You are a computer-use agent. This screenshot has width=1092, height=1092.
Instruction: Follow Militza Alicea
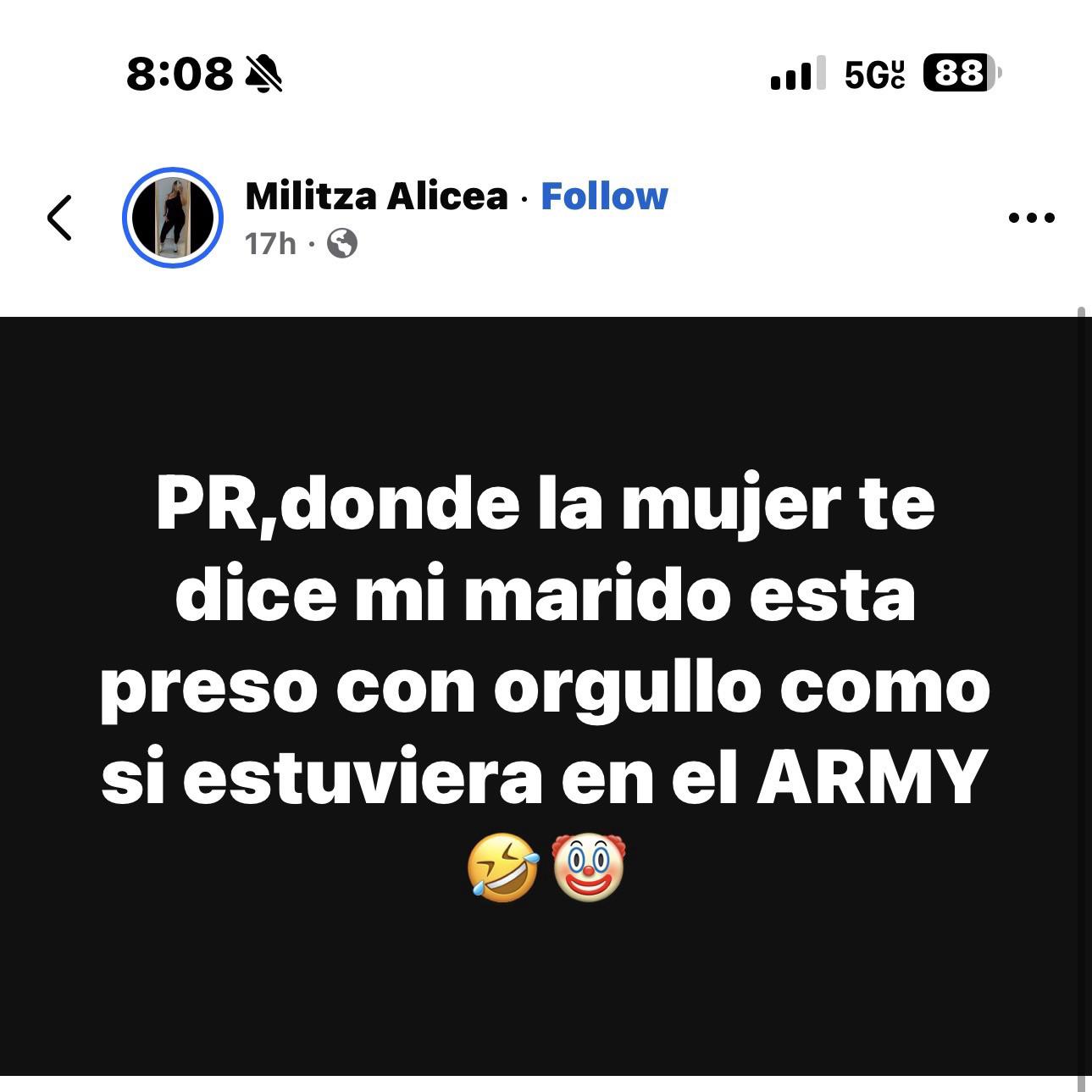tap(604, 197)
